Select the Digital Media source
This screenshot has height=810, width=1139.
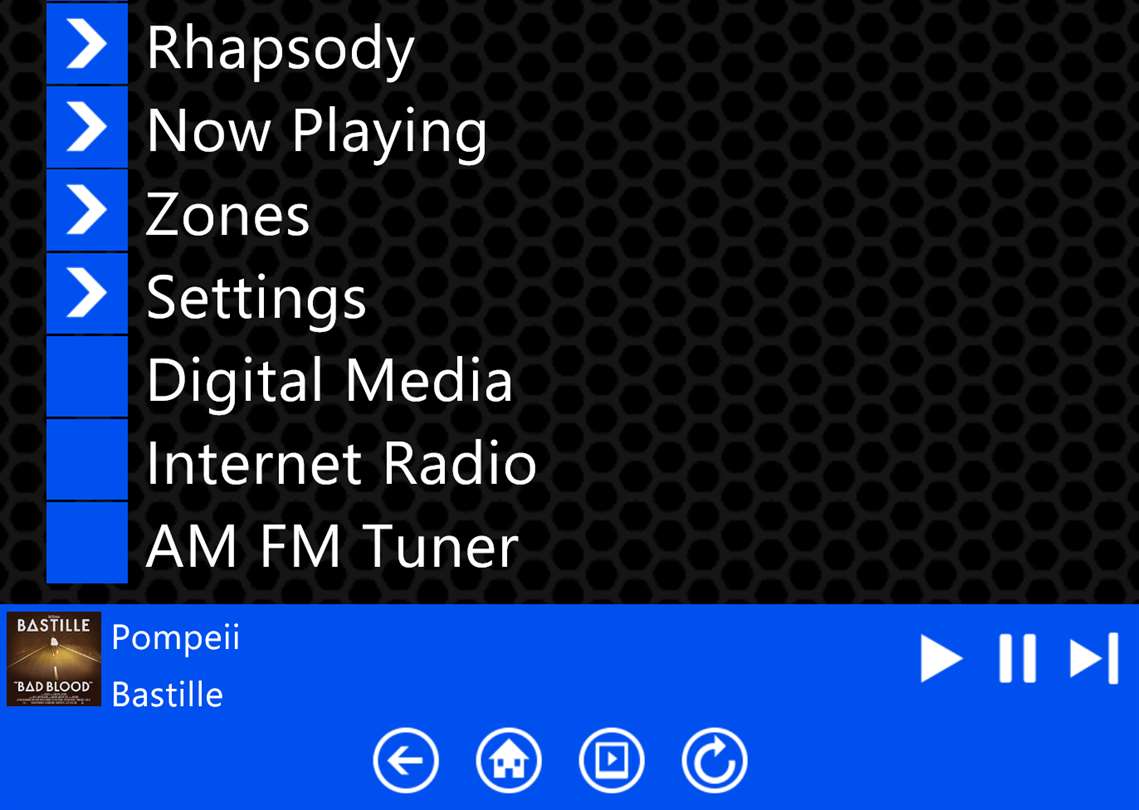coord(329,380)
